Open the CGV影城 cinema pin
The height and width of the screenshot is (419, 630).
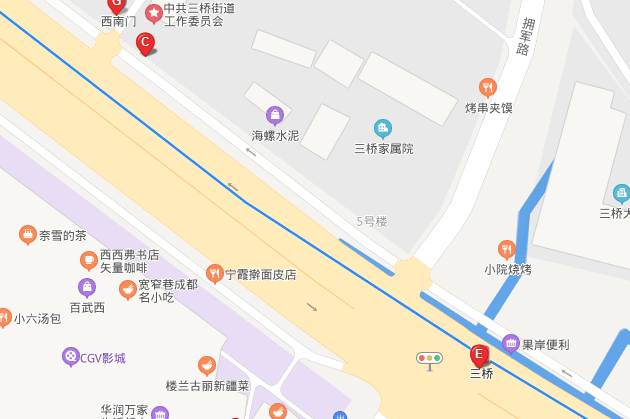pyautogui.click(x=70, y=356)
